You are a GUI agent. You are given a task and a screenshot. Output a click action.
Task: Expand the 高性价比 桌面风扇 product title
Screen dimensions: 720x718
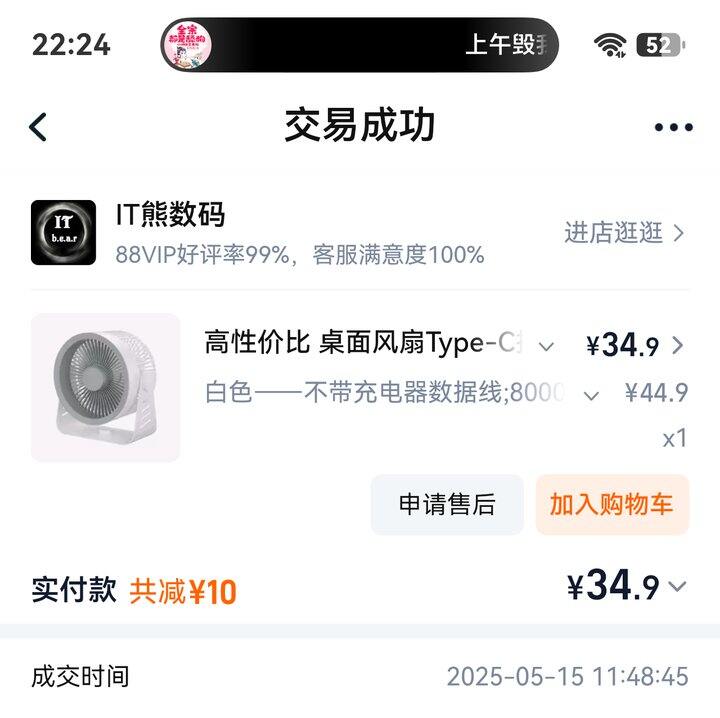pos(546,346)
